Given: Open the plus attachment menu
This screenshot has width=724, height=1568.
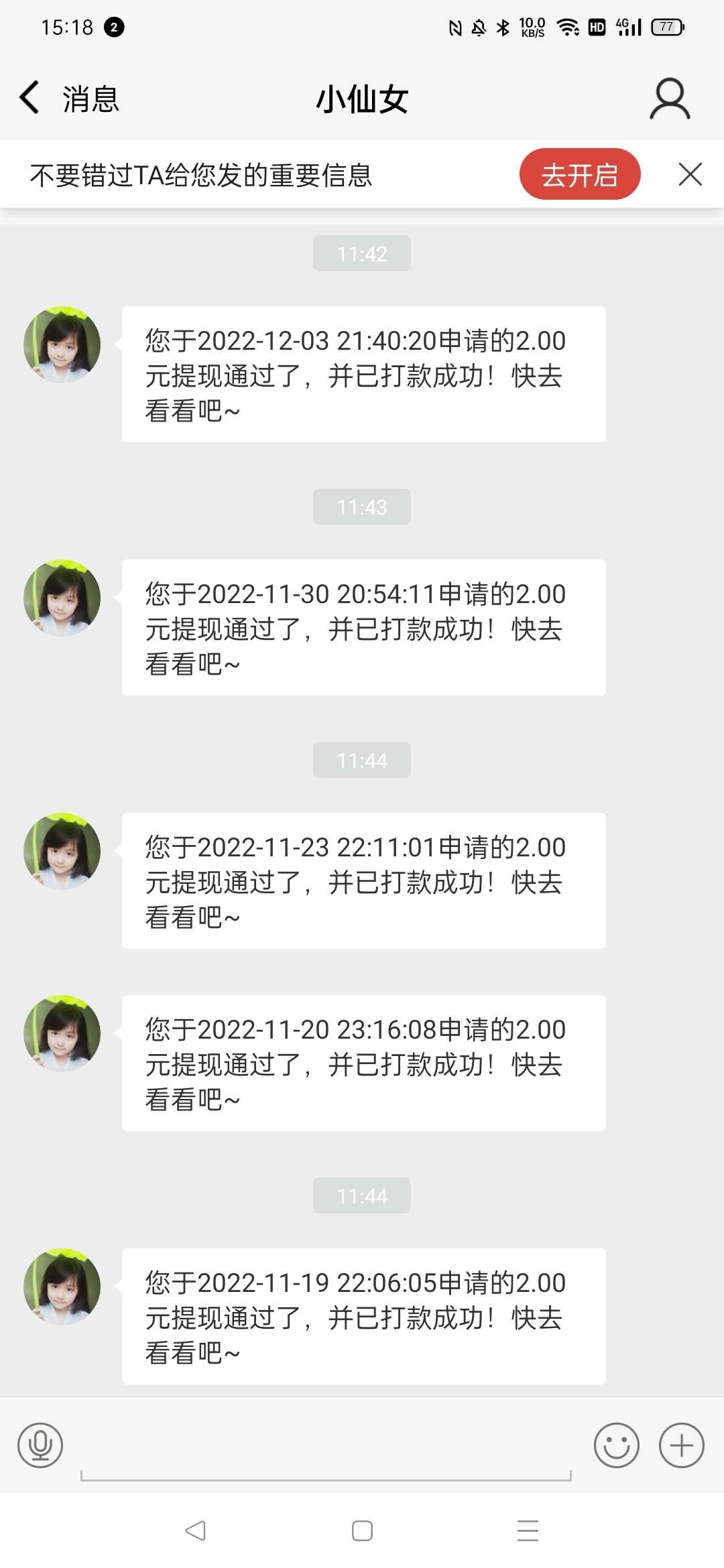Looking at the screenshot, I should pos(681,1445).
